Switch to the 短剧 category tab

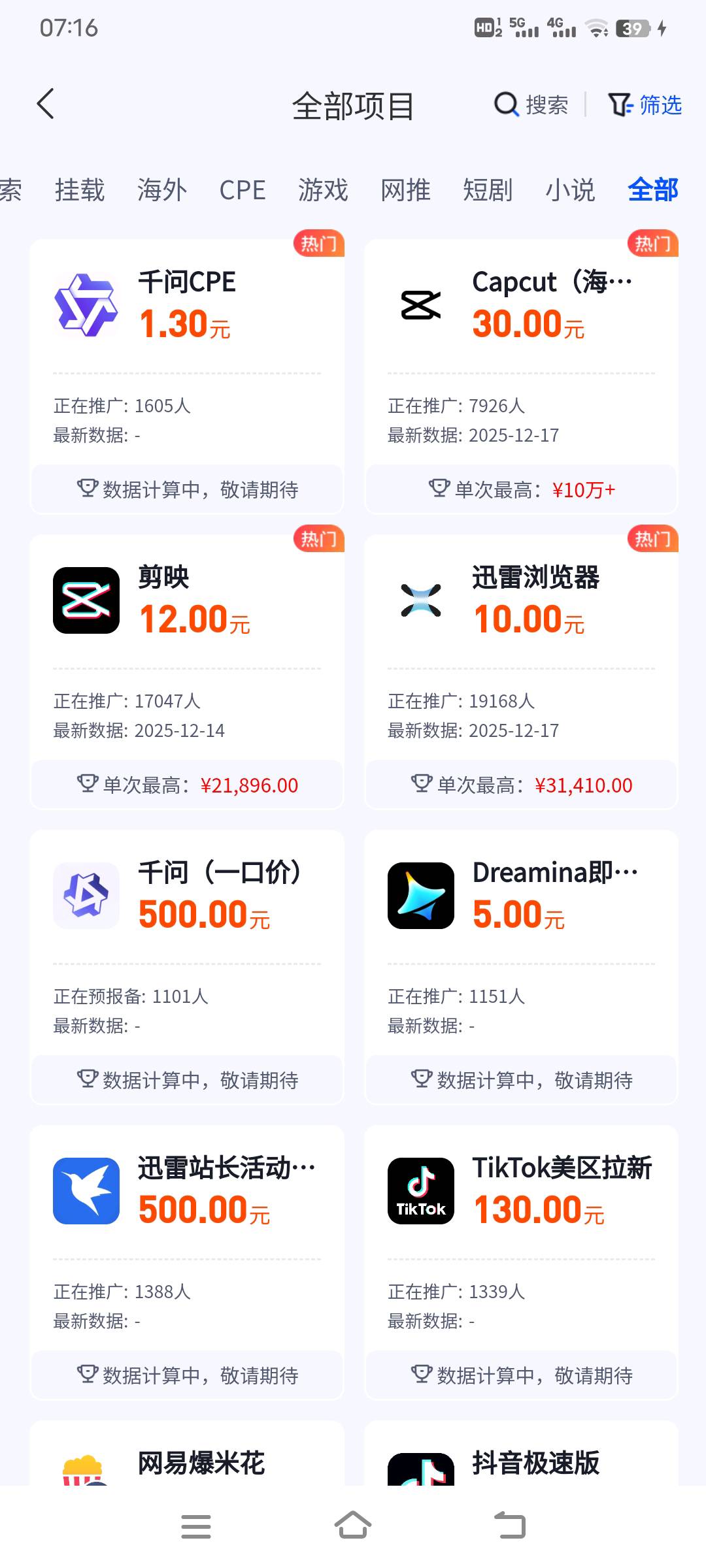tap(488, 189)
